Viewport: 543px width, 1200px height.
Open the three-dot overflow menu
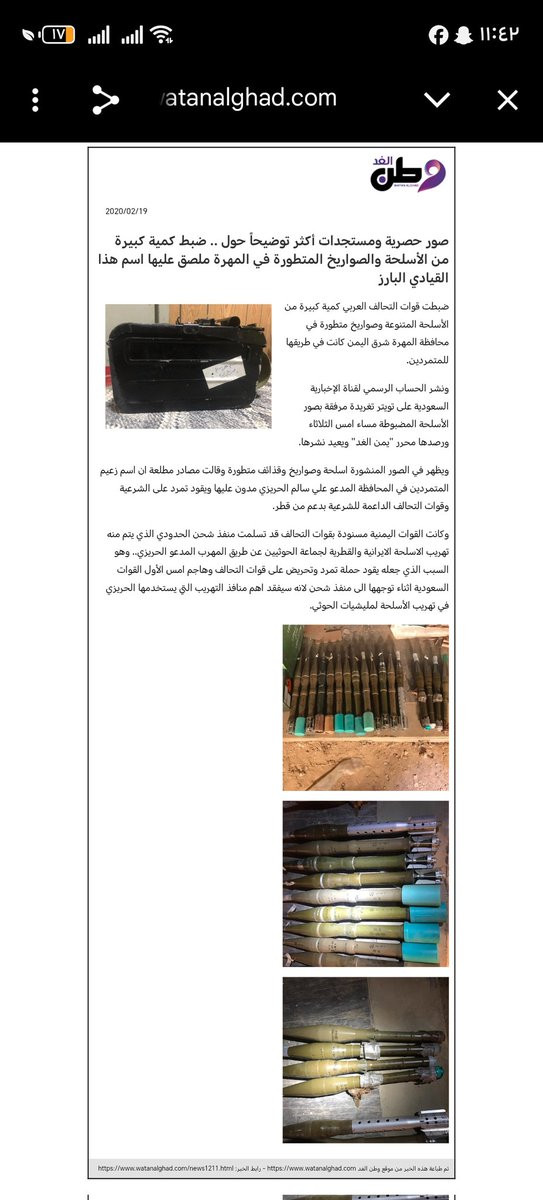[x=36, y=100]
